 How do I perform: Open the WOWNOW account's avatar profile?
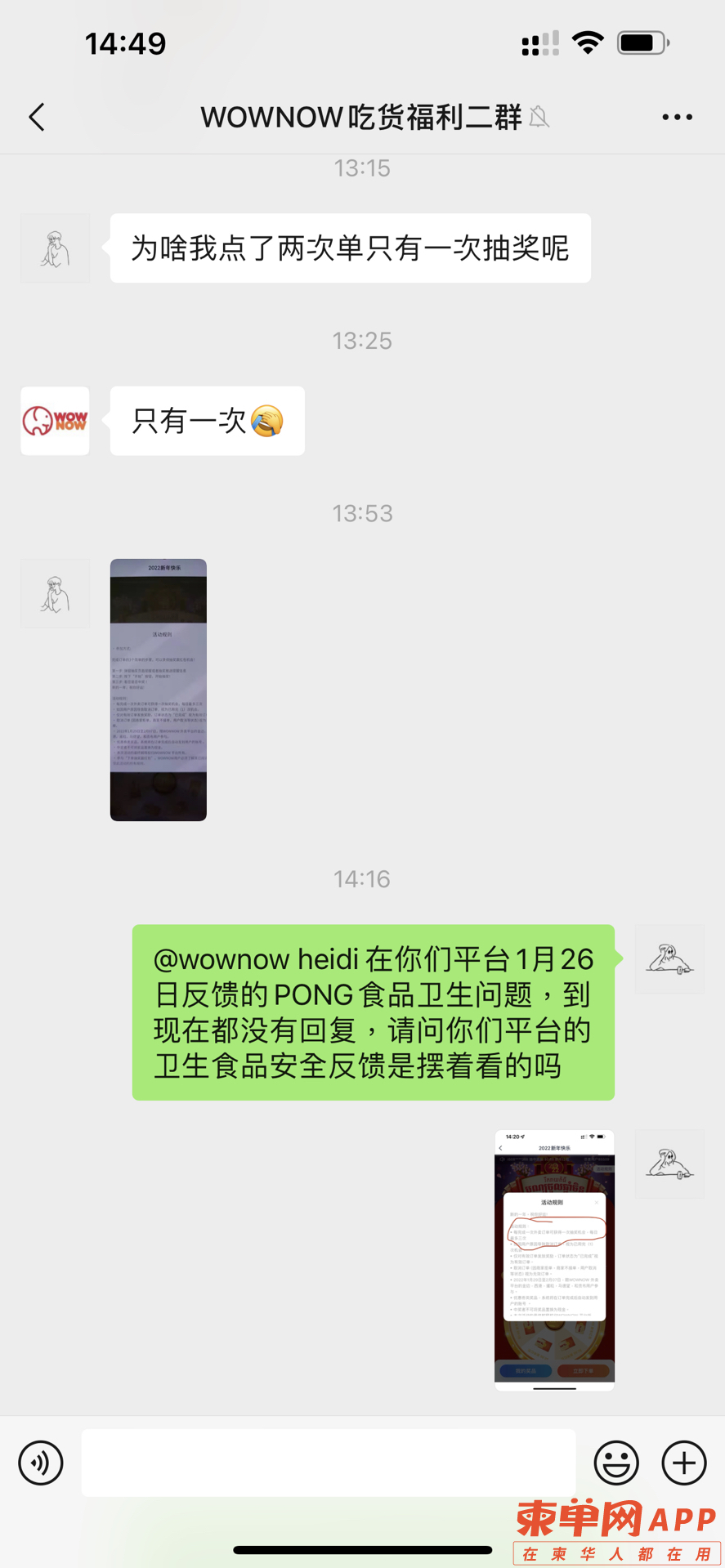[x=55, y=421]
